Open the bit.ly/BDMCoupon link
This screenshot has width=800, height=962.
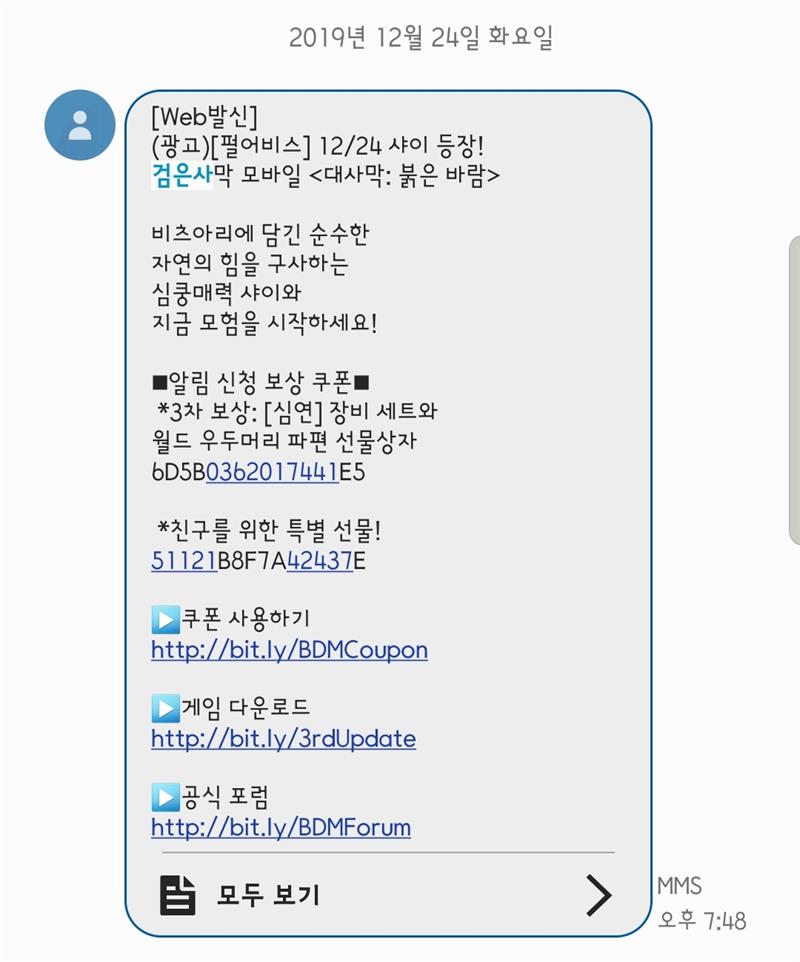point(289,650)
